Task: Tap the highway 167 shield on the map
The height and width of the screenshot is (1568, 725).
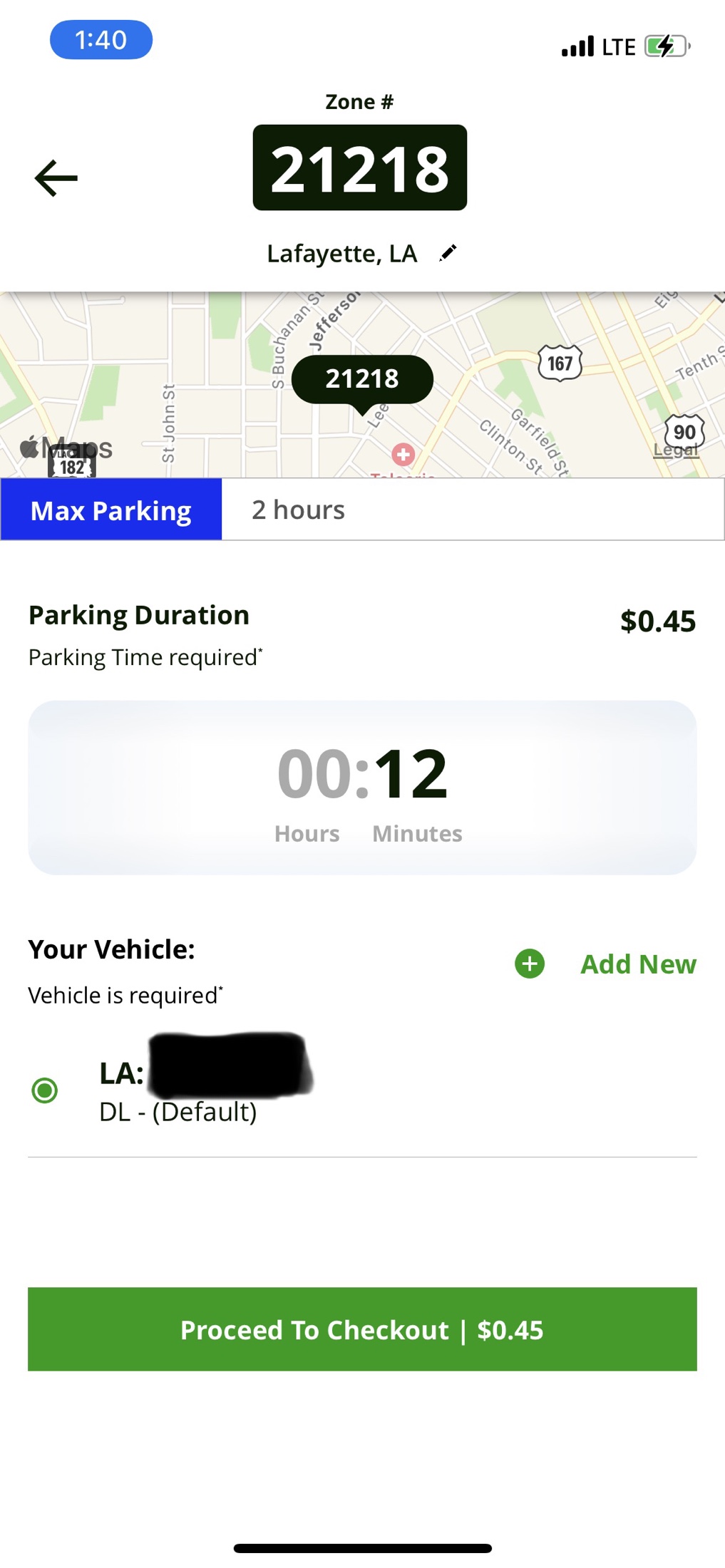Action: click(x=560, y=363)
